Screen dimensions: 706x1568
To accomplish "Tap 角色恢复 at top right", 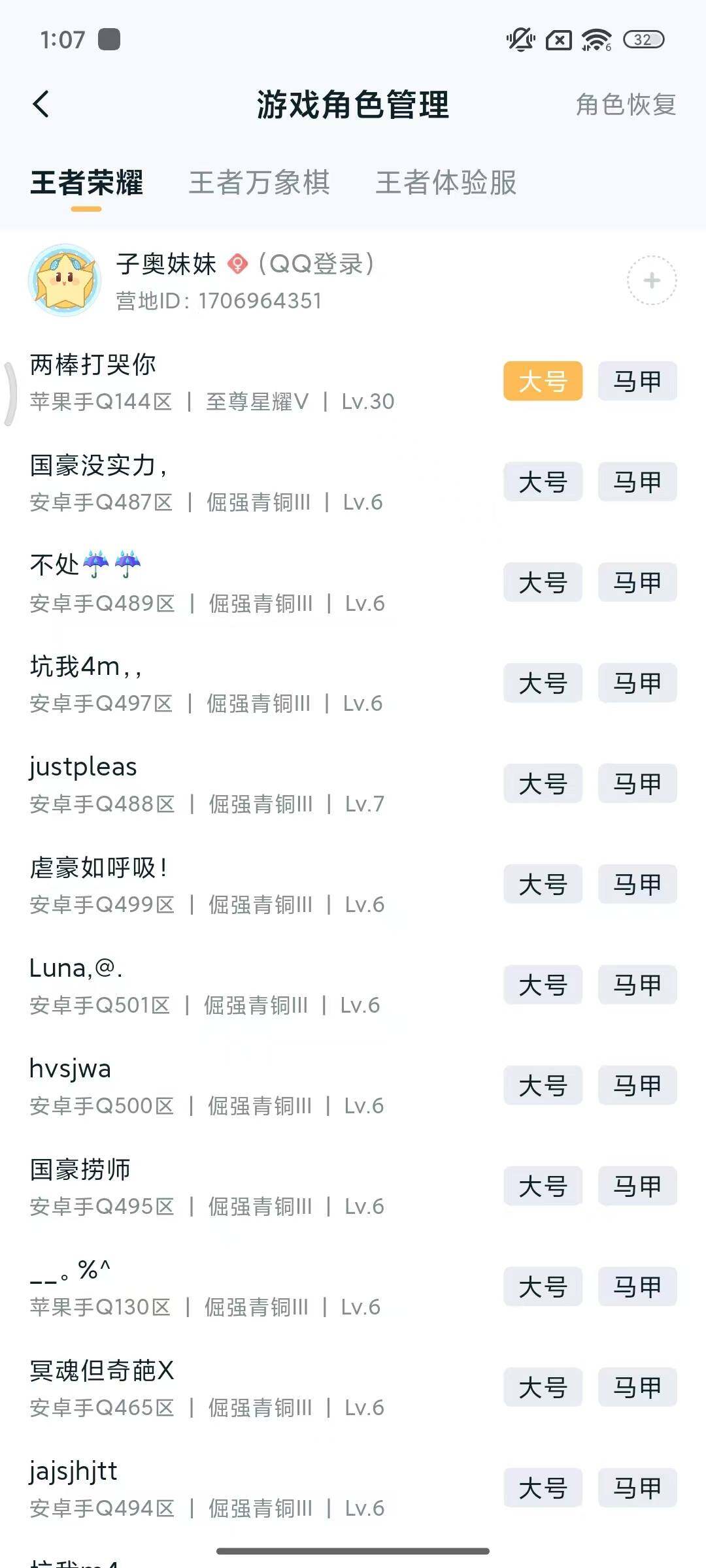I will [625, 105].
